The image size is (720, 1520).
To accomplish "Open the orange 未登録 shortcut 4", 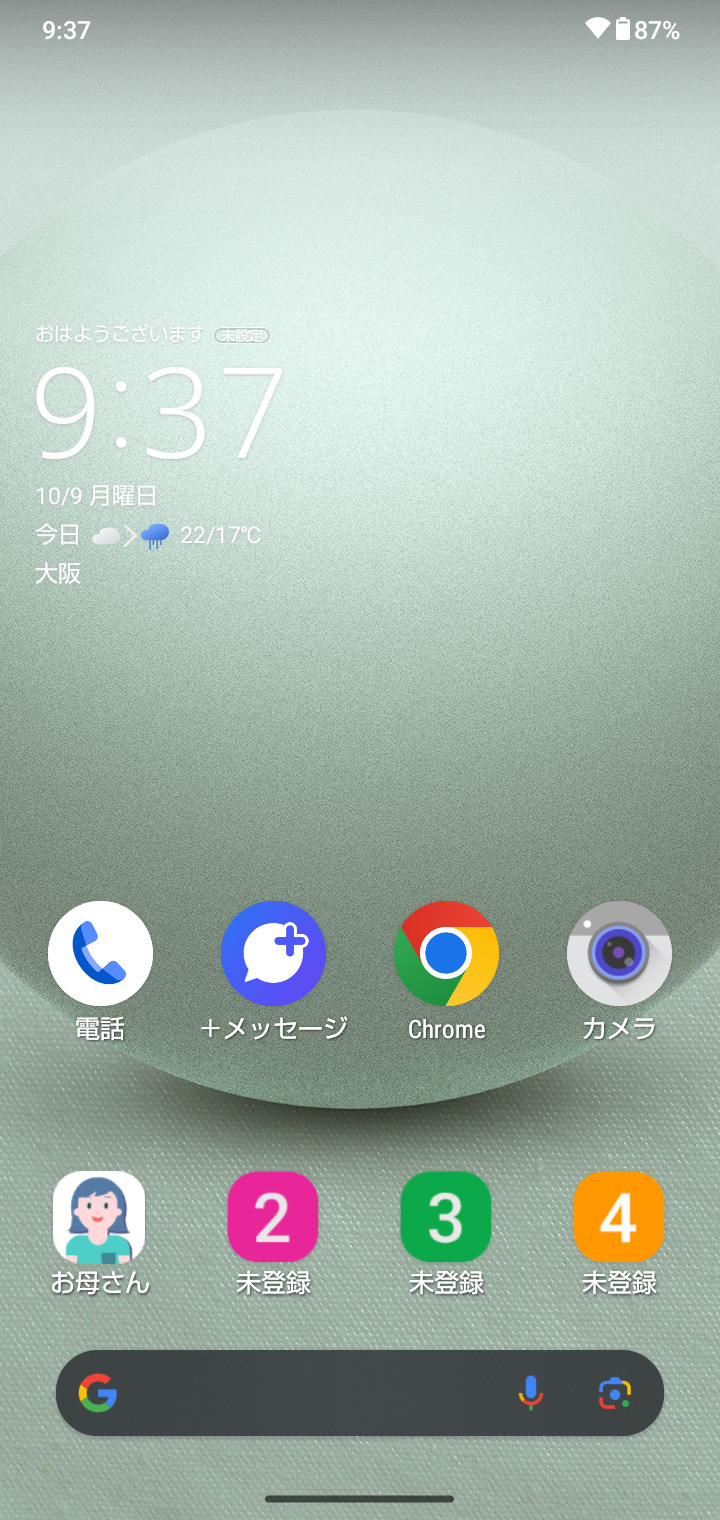I will point(619,1217).
